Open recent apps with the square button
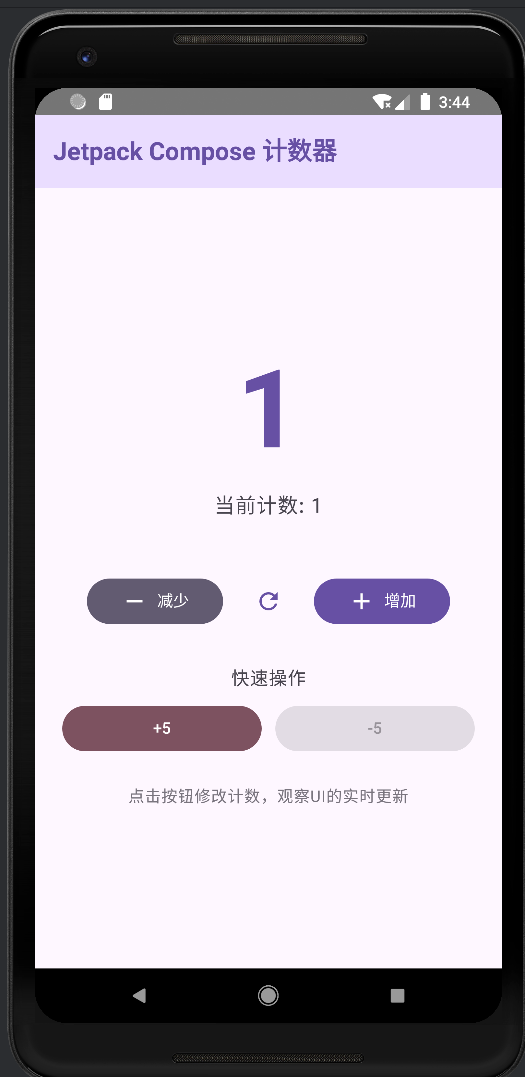 pyautogui.click(x=397, y=996)
